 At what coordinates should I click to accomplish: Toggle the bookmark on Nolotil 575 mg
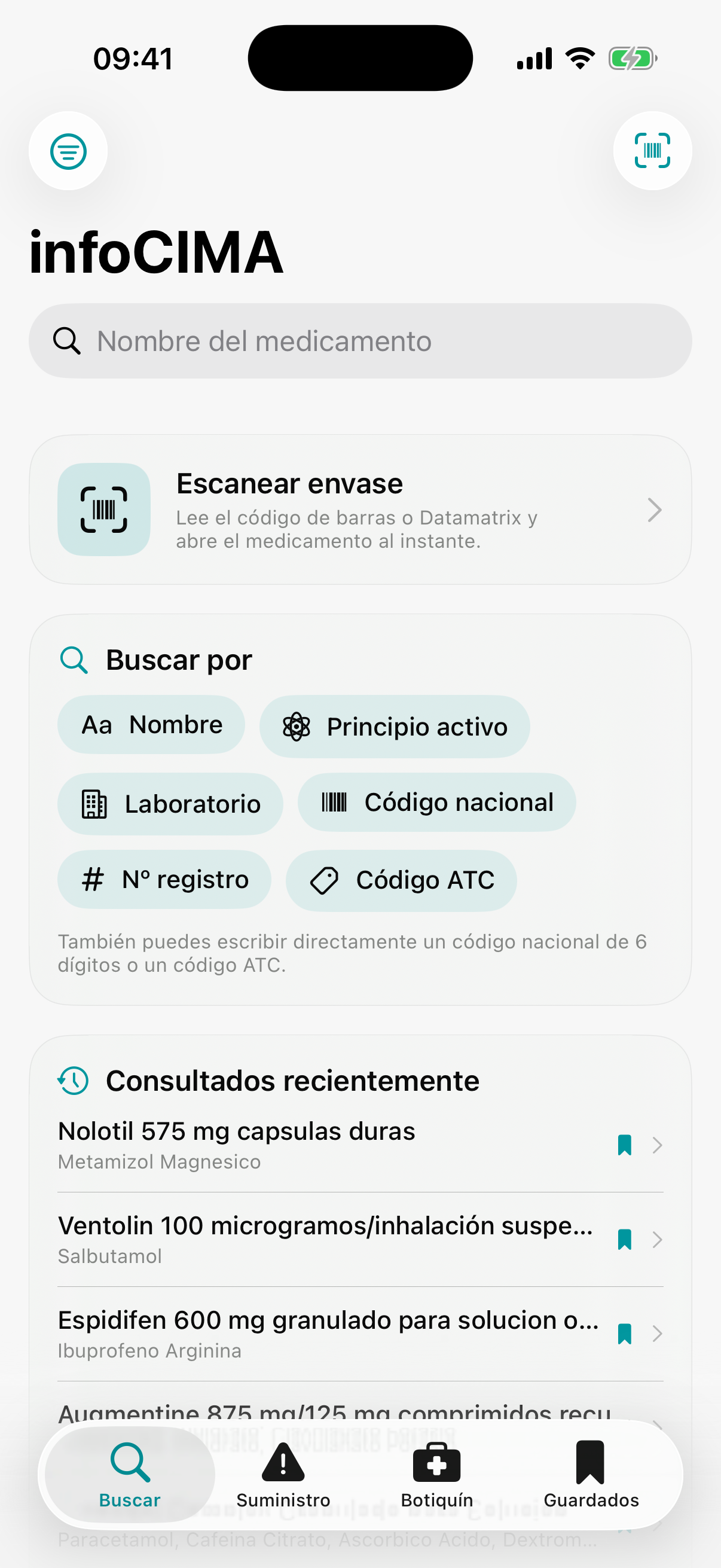624,1145
